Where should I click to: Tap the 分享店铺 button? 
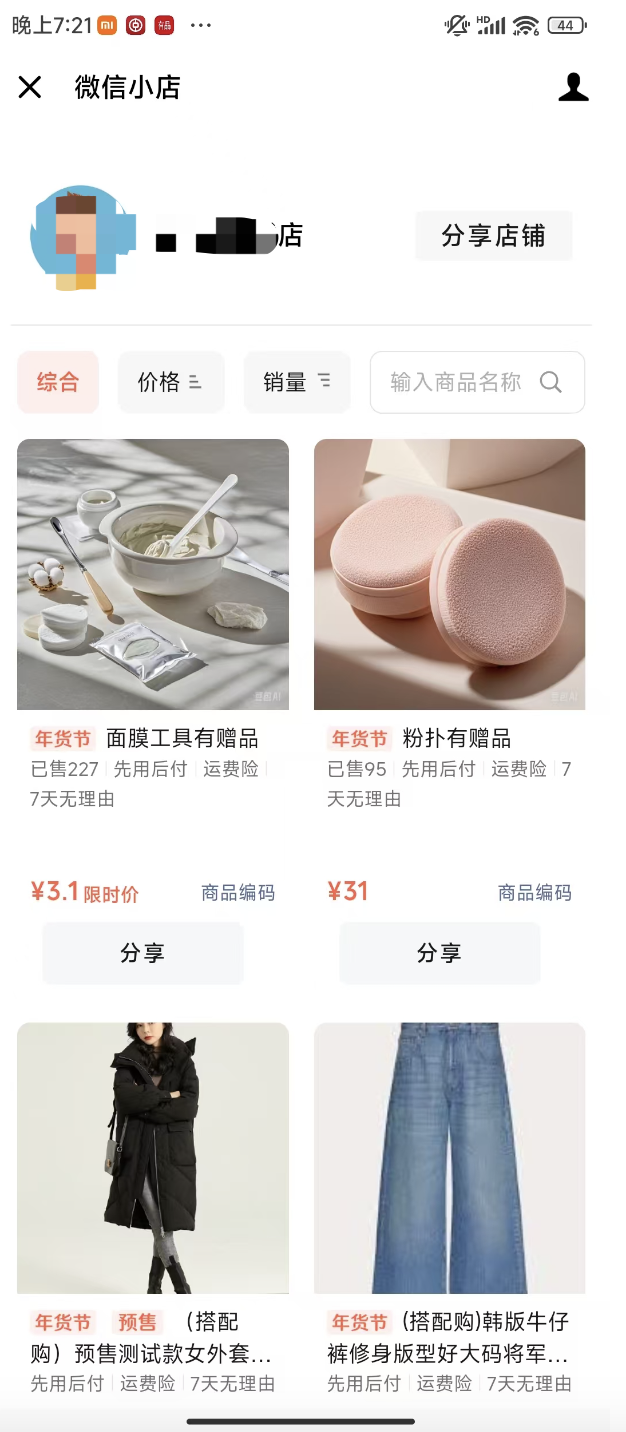point(493,236)
